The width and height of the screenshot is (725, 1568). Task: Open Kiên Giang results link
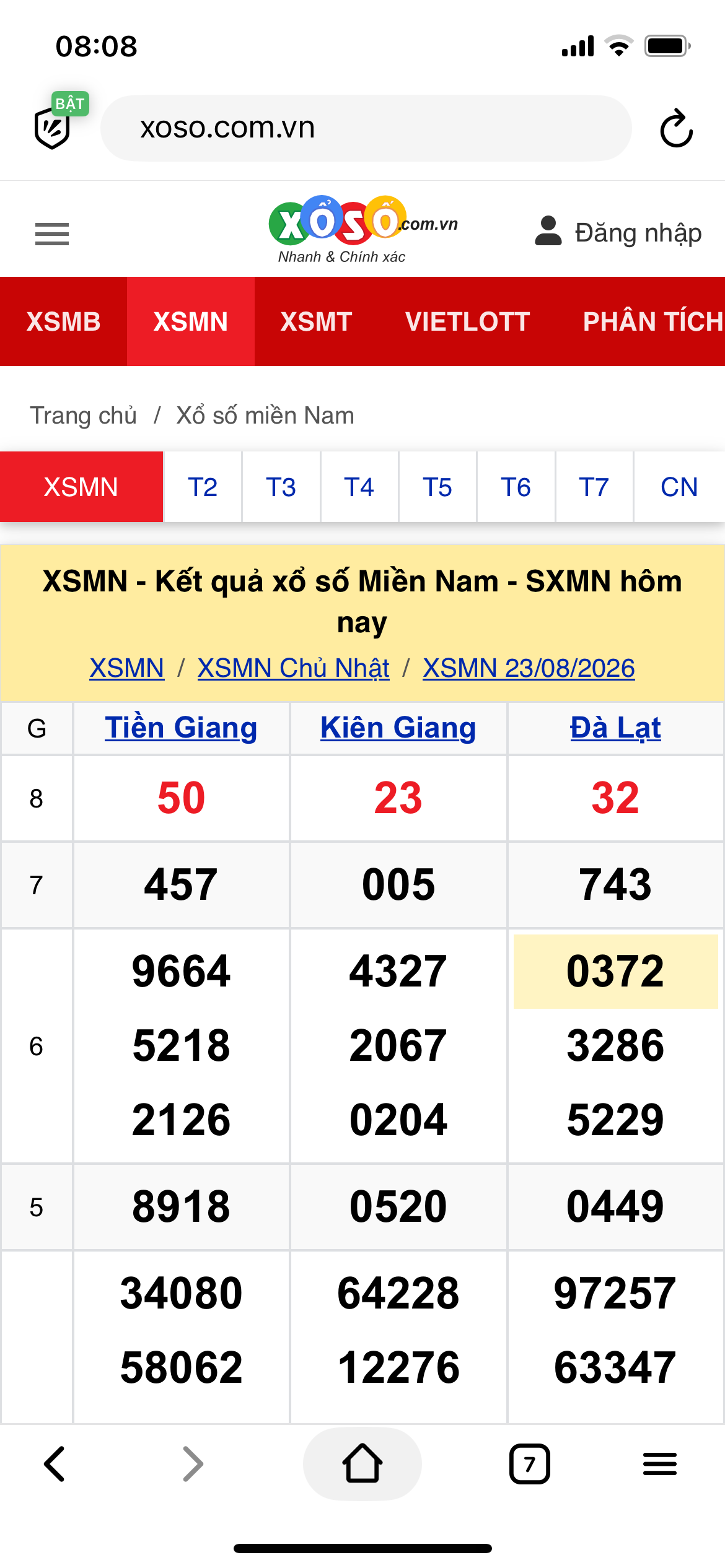point(398,728)
